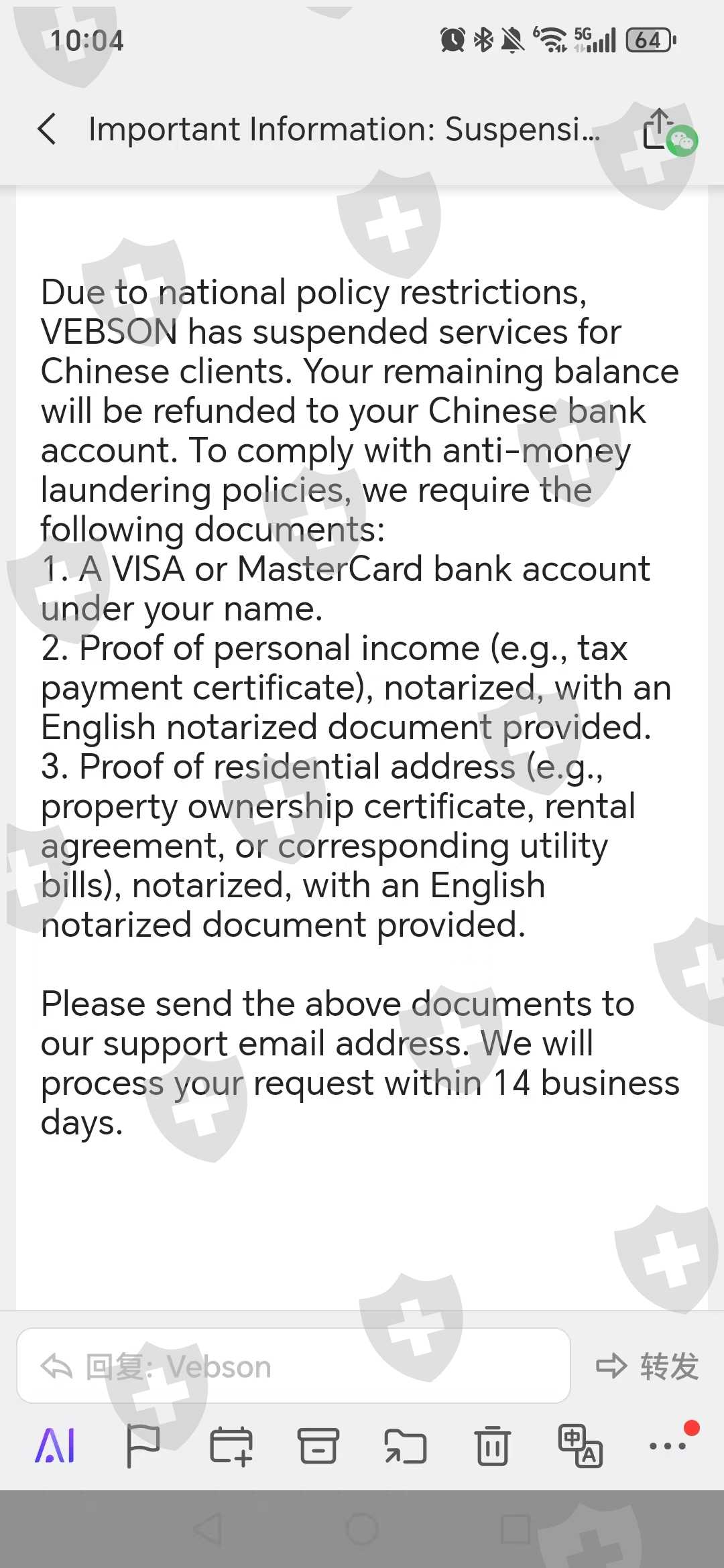Archive this email
The width and height of the screenshot is (724, 1568).
pyautogui.click(x=318, y=1445)
